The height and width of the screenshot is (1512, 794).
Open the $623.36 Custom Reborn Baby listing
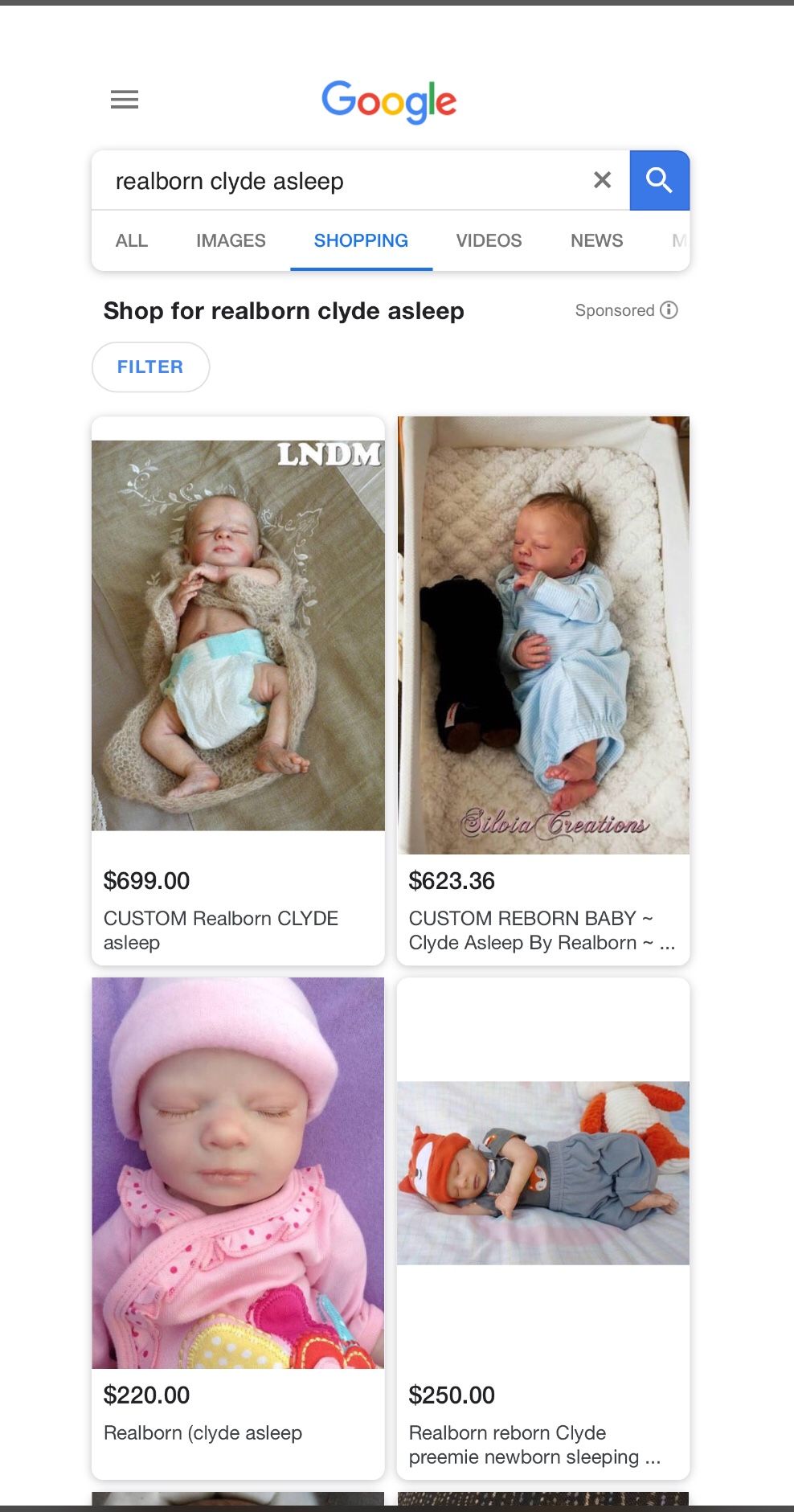[x=543, y=691]
